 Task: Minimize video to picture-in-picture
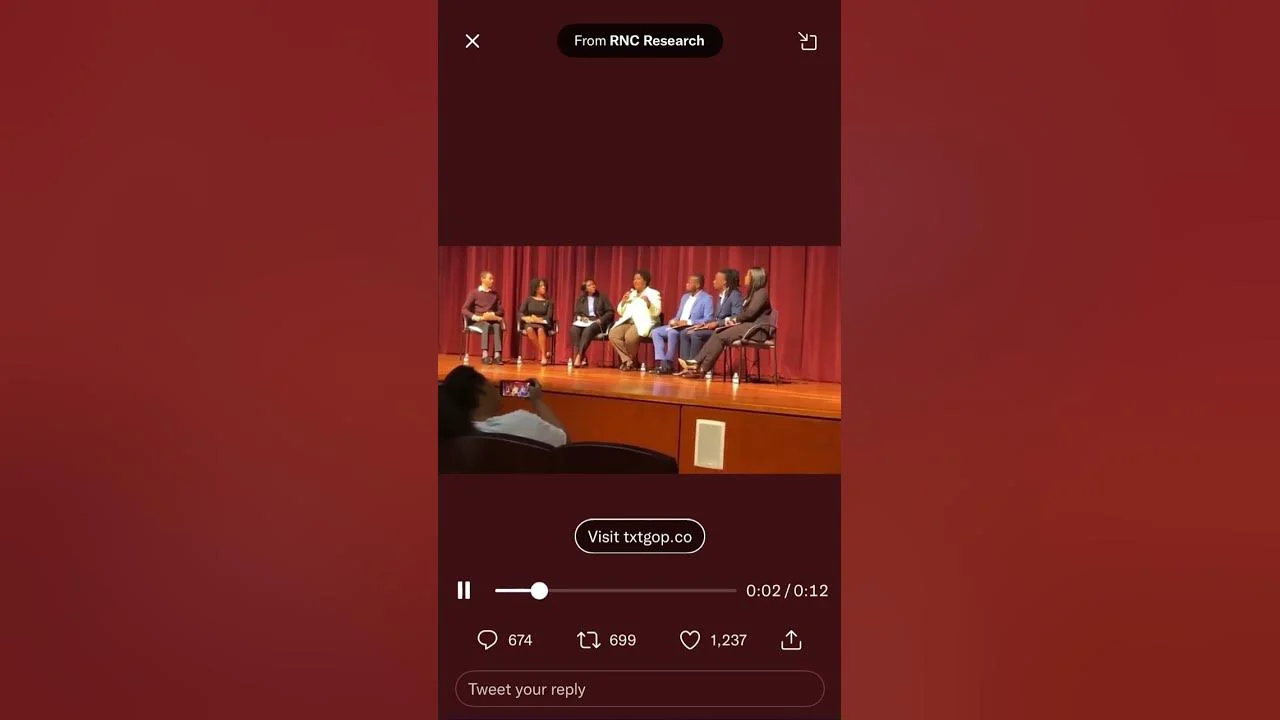807,41
